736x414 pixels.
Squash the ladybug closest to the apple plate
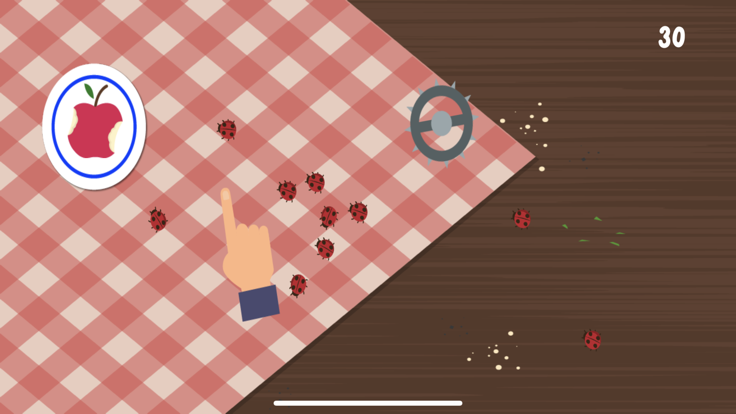(x=157, y=219)
